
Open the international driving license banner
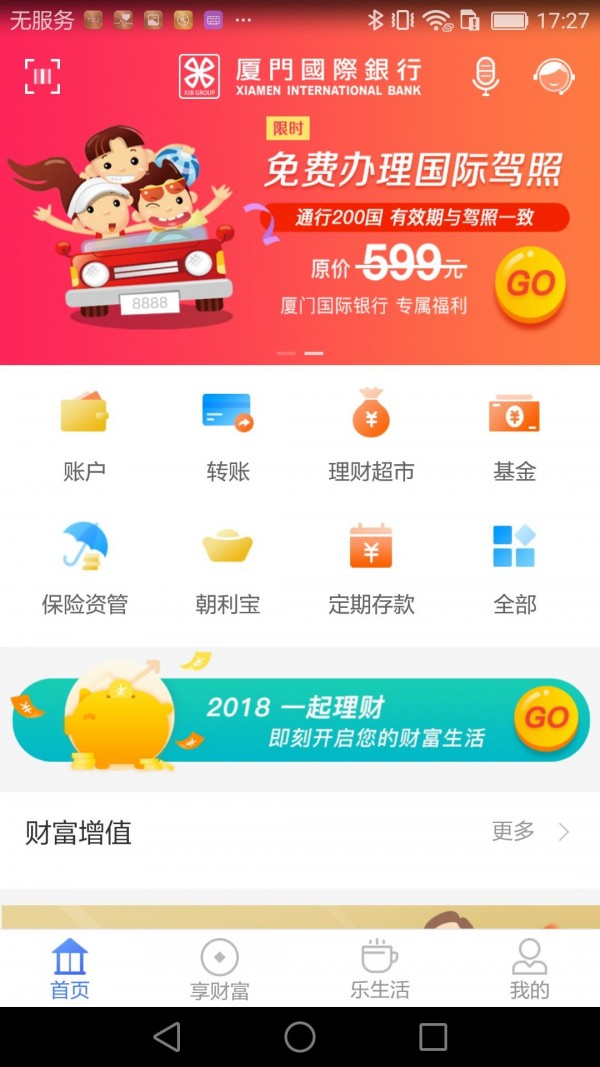point(300,230)
